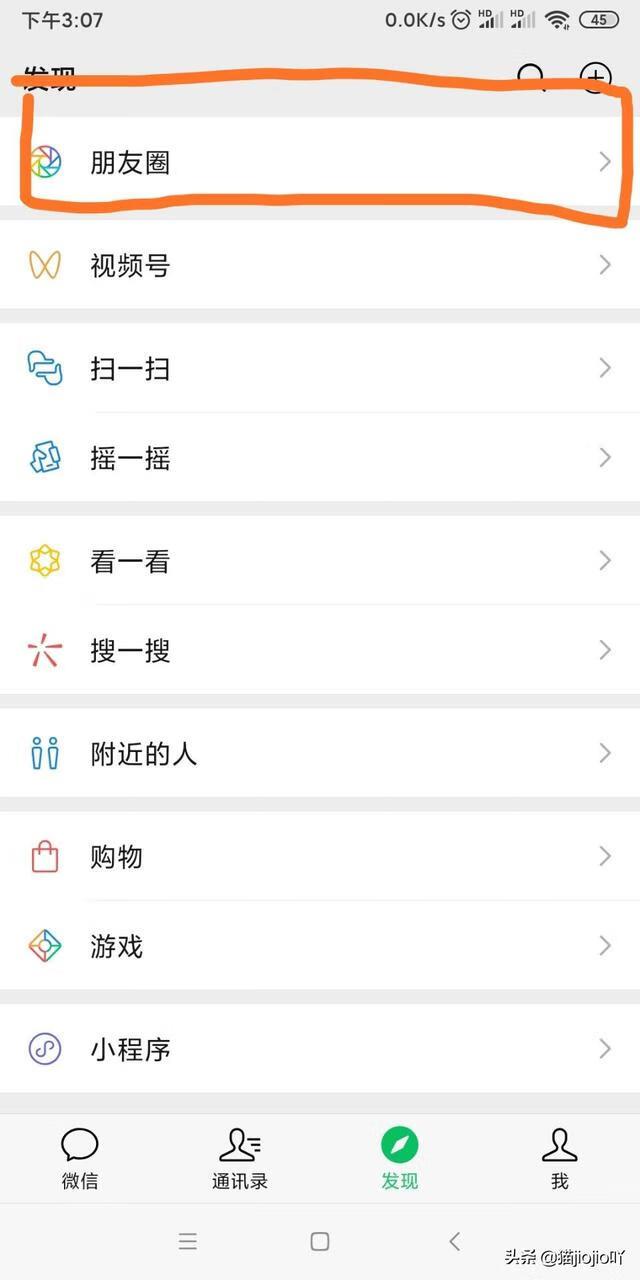Open 小程序 Mini Programs
This screenshot has width=640, height=1280.
click(x=320, y=1049)
